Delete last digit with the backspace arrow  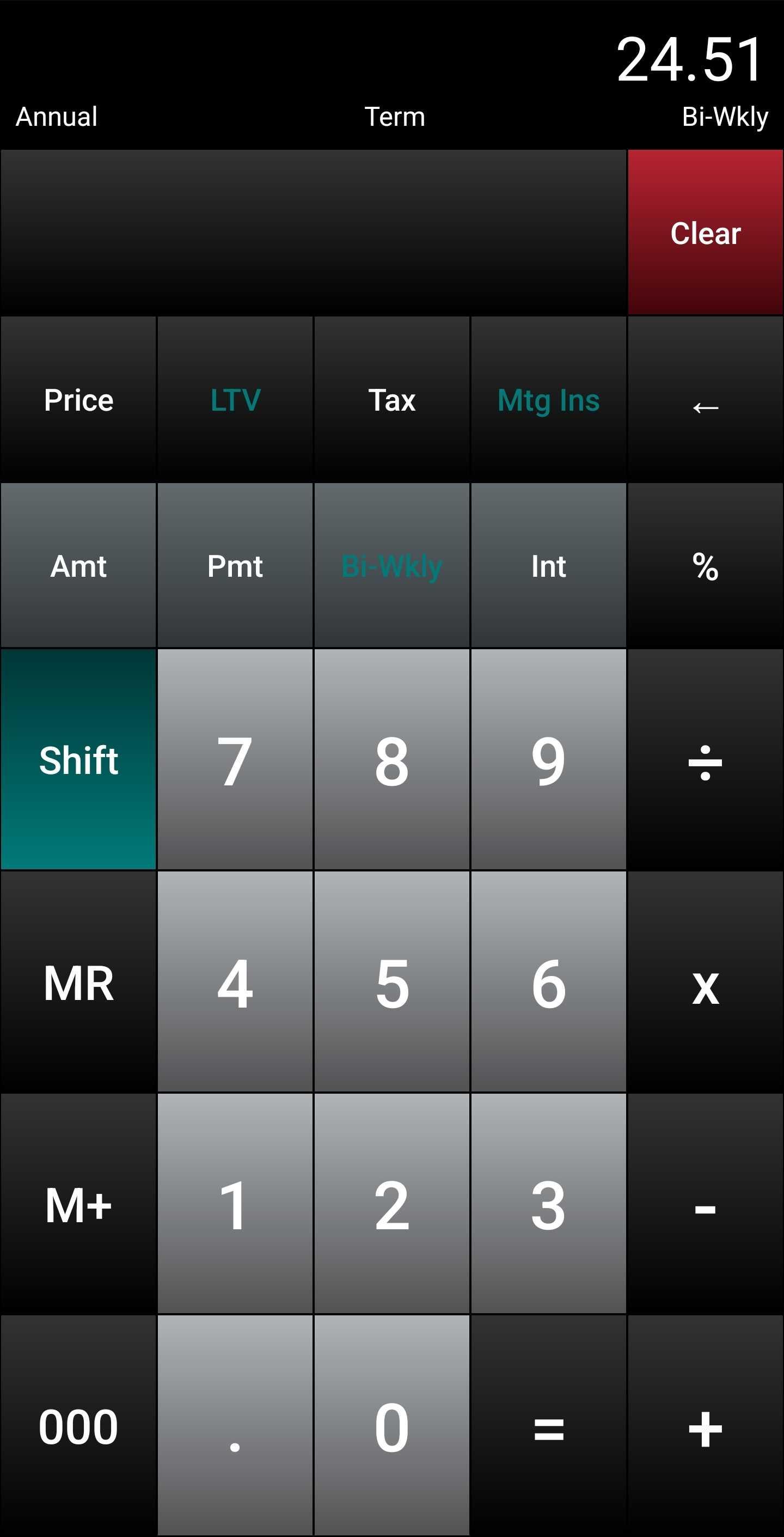pyautogui.click(x=705, y=399)
